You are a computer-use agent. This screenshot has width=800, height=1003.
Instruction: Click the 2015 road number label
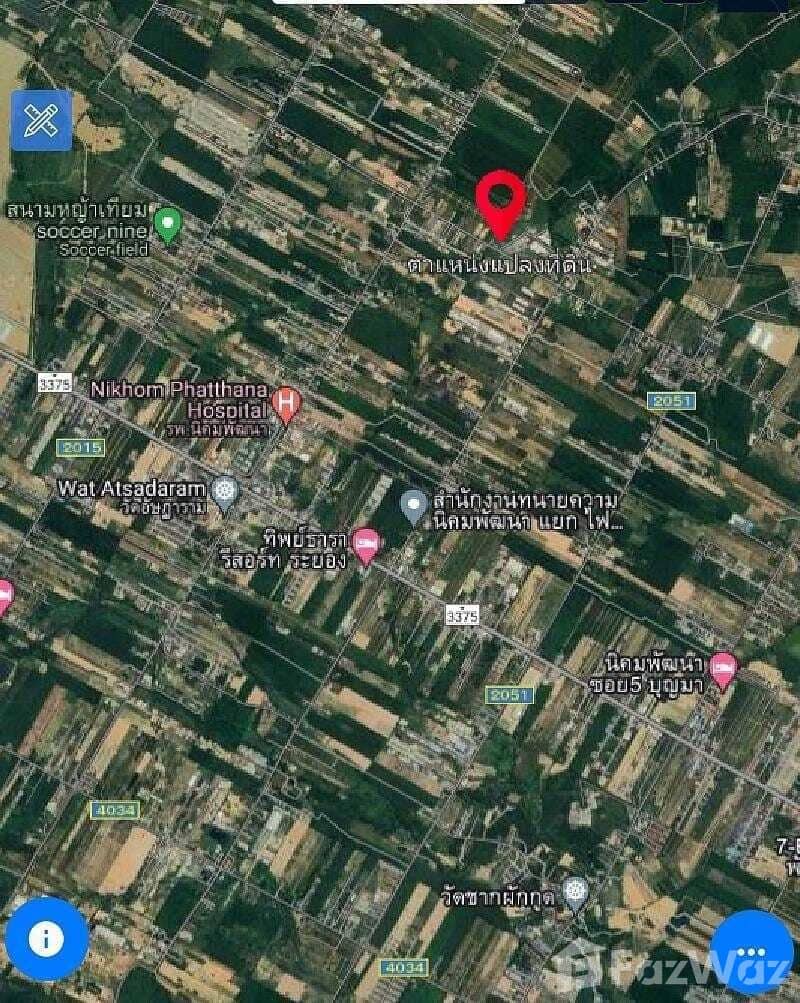(79, 446)
